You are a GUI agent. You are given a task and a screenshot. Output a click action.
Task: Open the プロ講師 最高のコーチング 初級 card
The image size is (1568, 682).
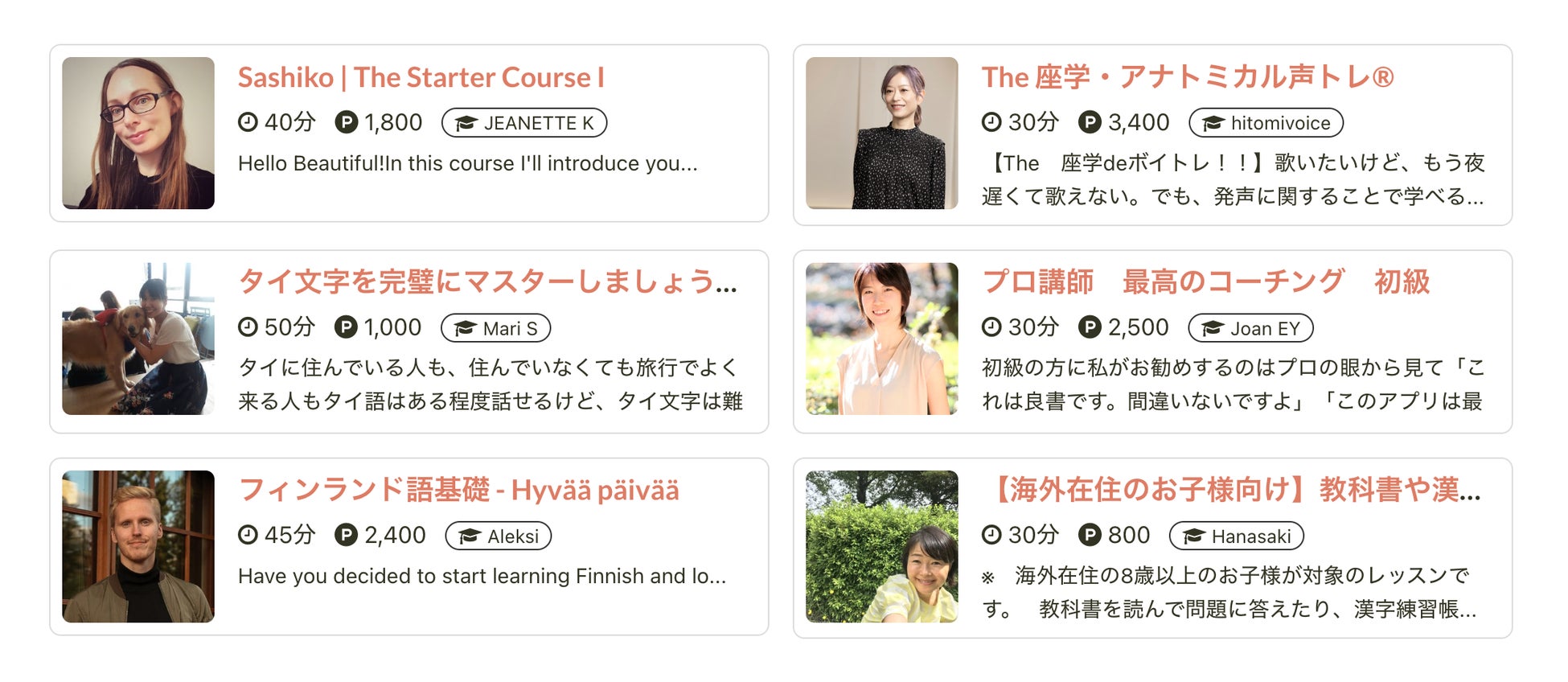coord(1205,282)
